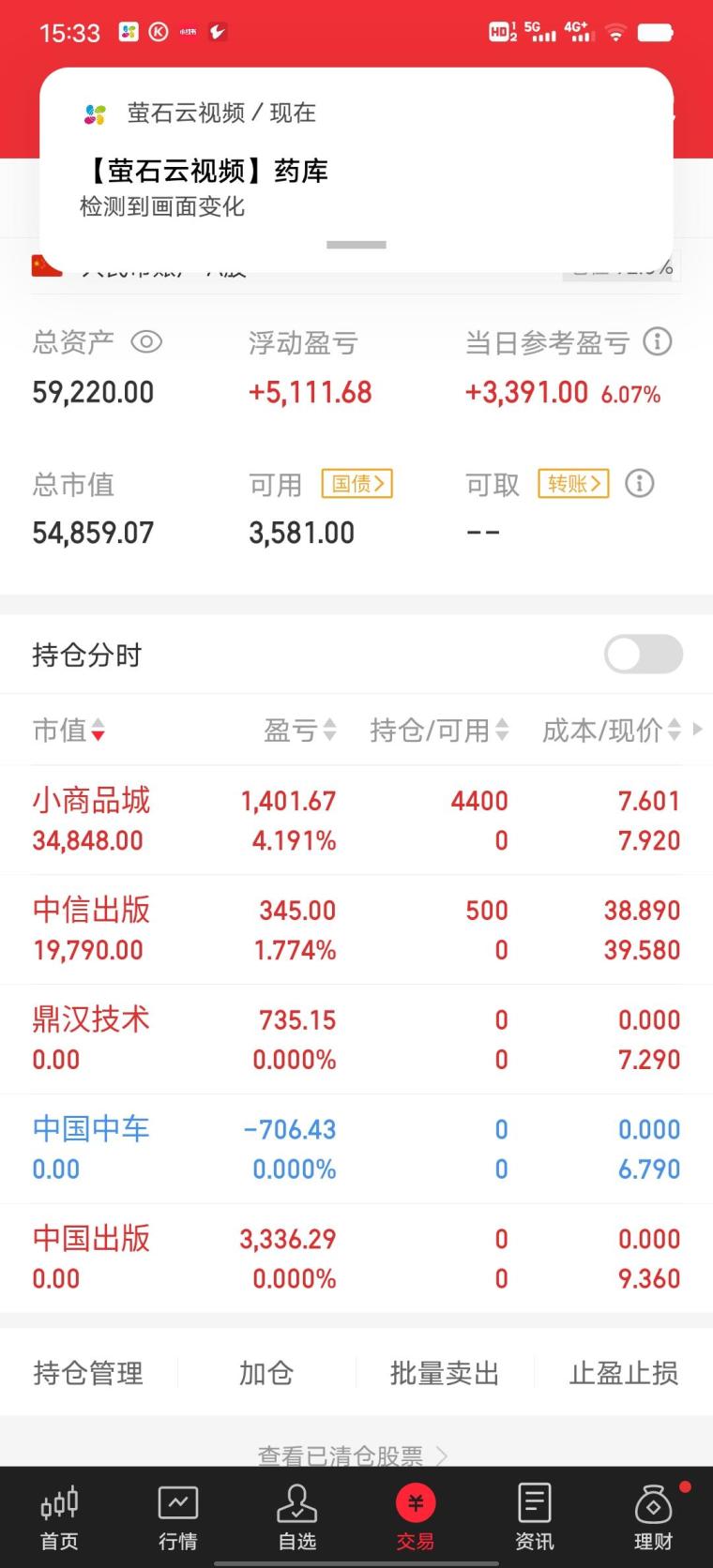Viewport: 713px width, 1568px height.
Task: Tap the 国债 button next to 可用
Action: (x=356, y=484)
